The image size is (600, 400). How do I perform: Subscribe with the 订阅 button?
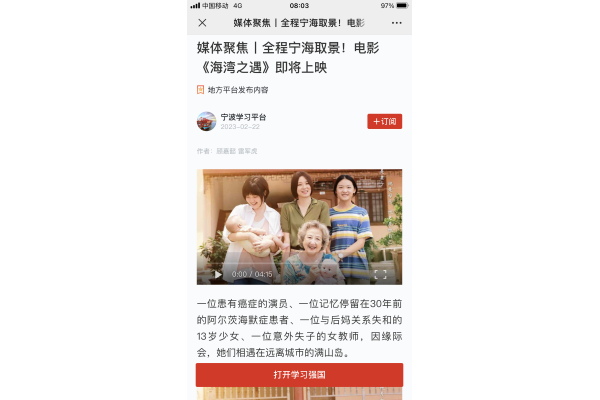[x=385, y=121]
